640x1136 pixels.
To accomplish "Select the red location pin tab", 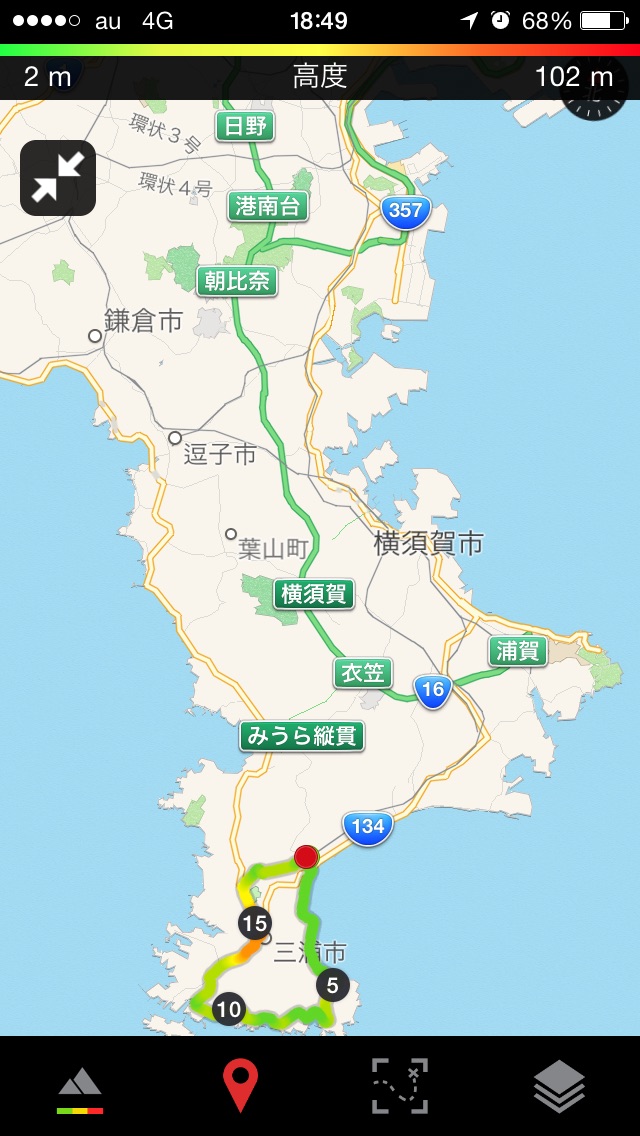I will (240, 1087).
